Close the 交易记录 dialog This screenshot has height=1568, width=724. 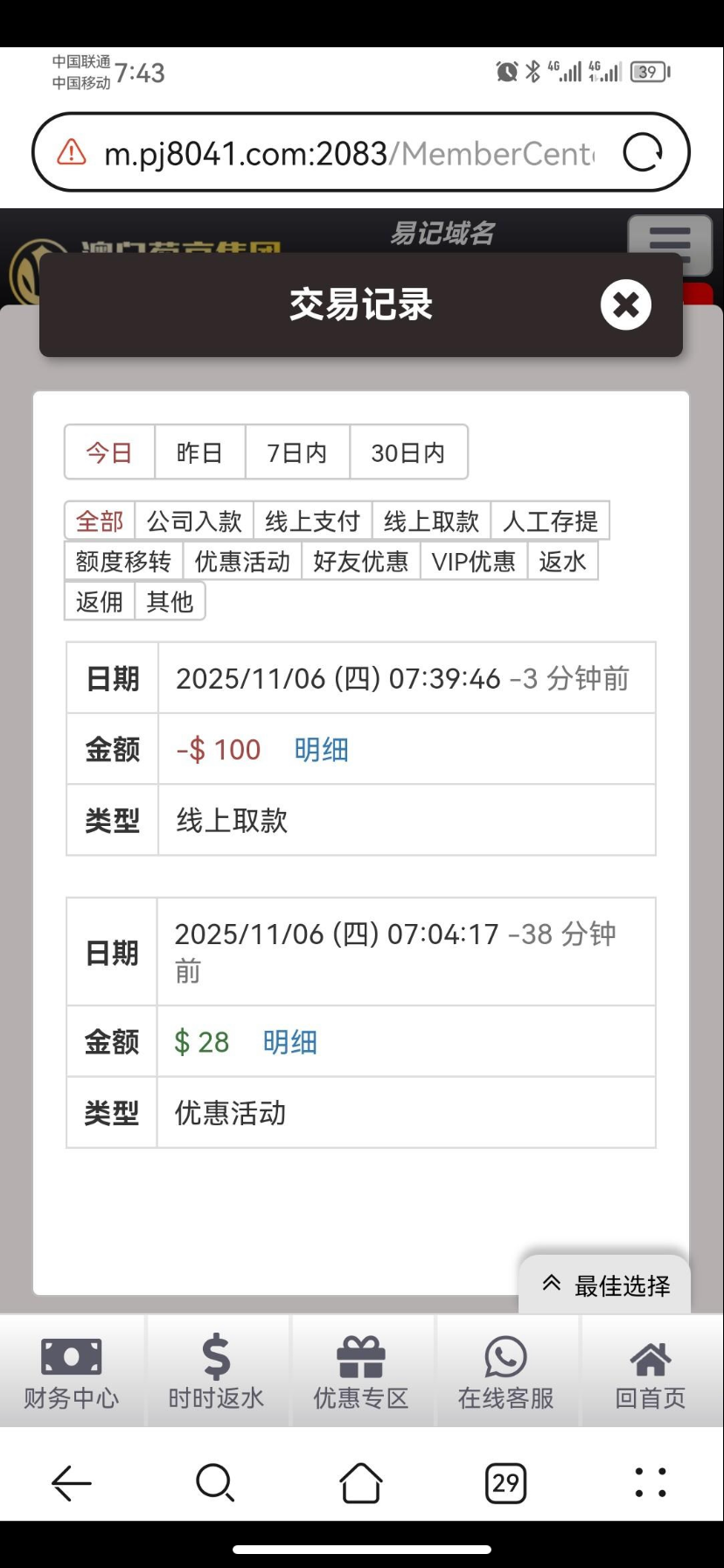point(626,304)
